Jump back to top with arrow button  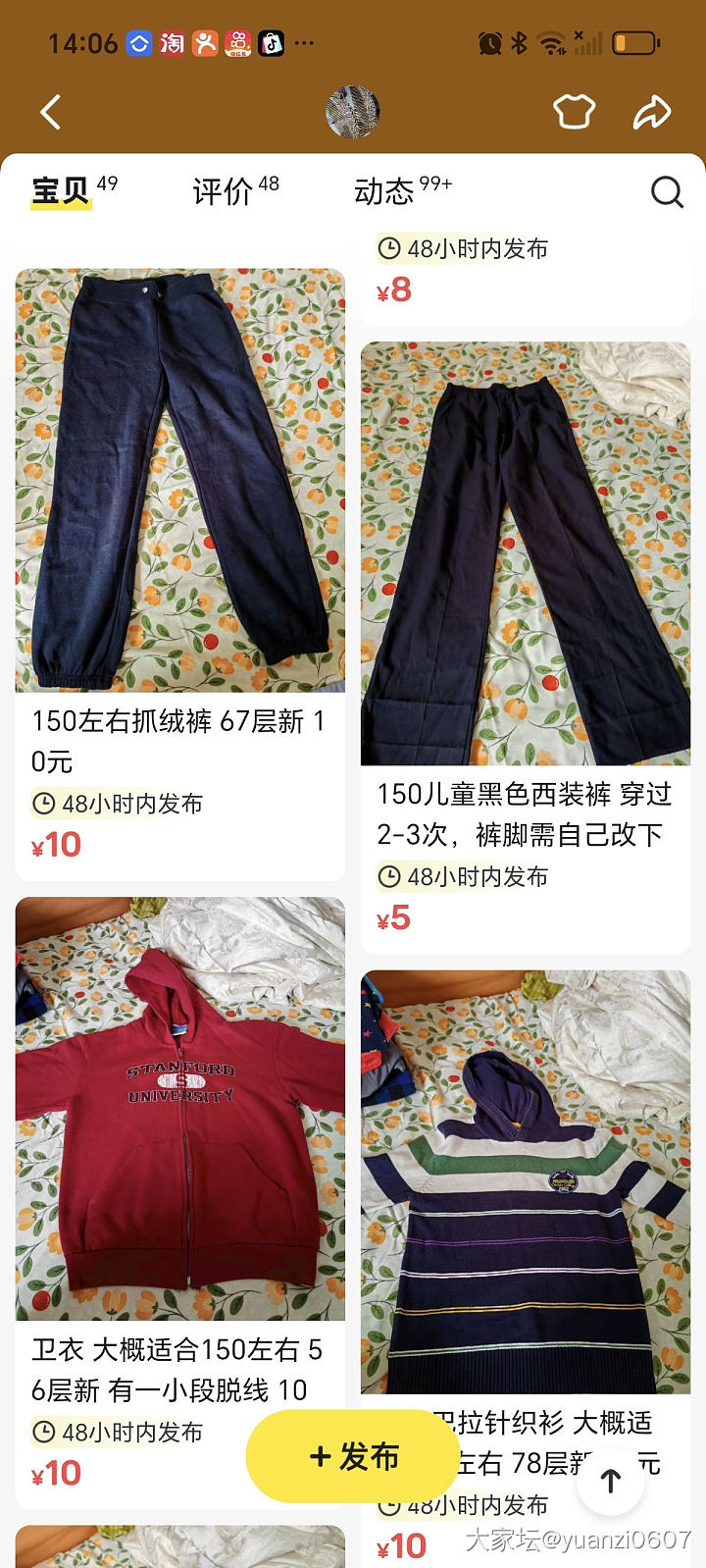(611, 1481)
